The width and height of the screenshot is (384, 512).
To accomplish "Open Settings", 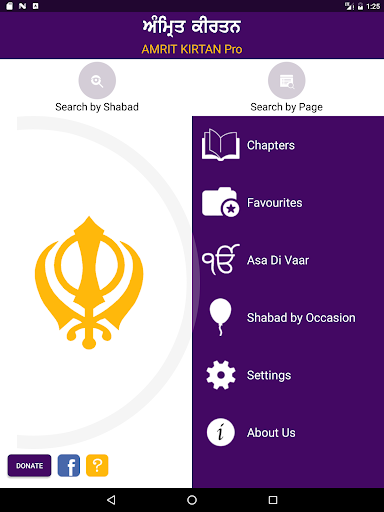I will tap(288, 375).
